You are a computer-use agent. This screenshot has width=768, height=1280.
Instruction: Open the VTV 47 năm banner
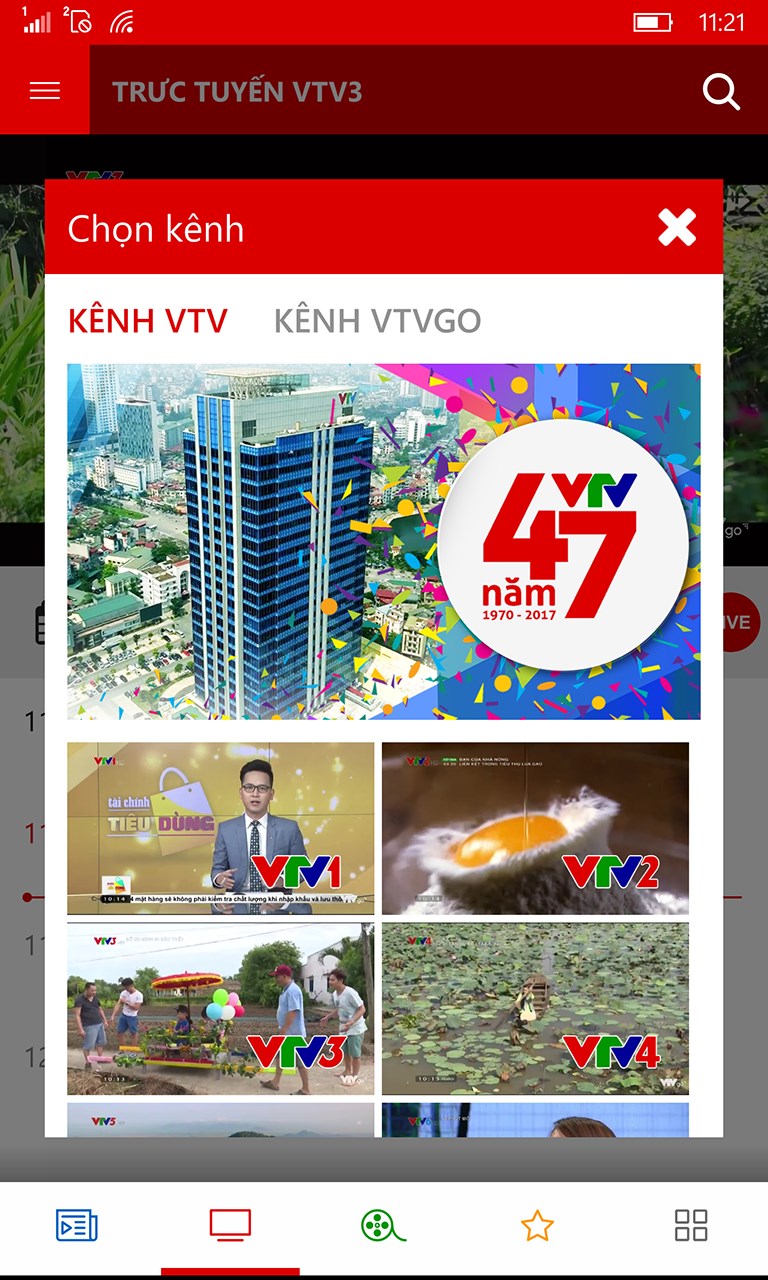point(383,541)
